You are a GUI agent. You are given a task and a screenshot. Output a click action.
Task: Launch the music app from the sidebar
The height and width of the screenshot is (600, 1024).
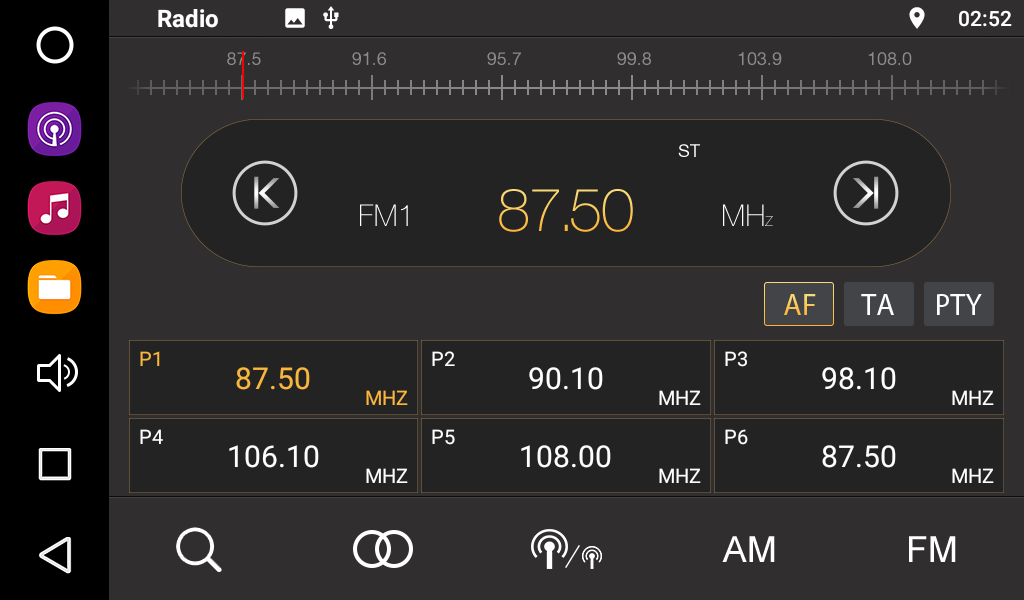click(54, 208)
